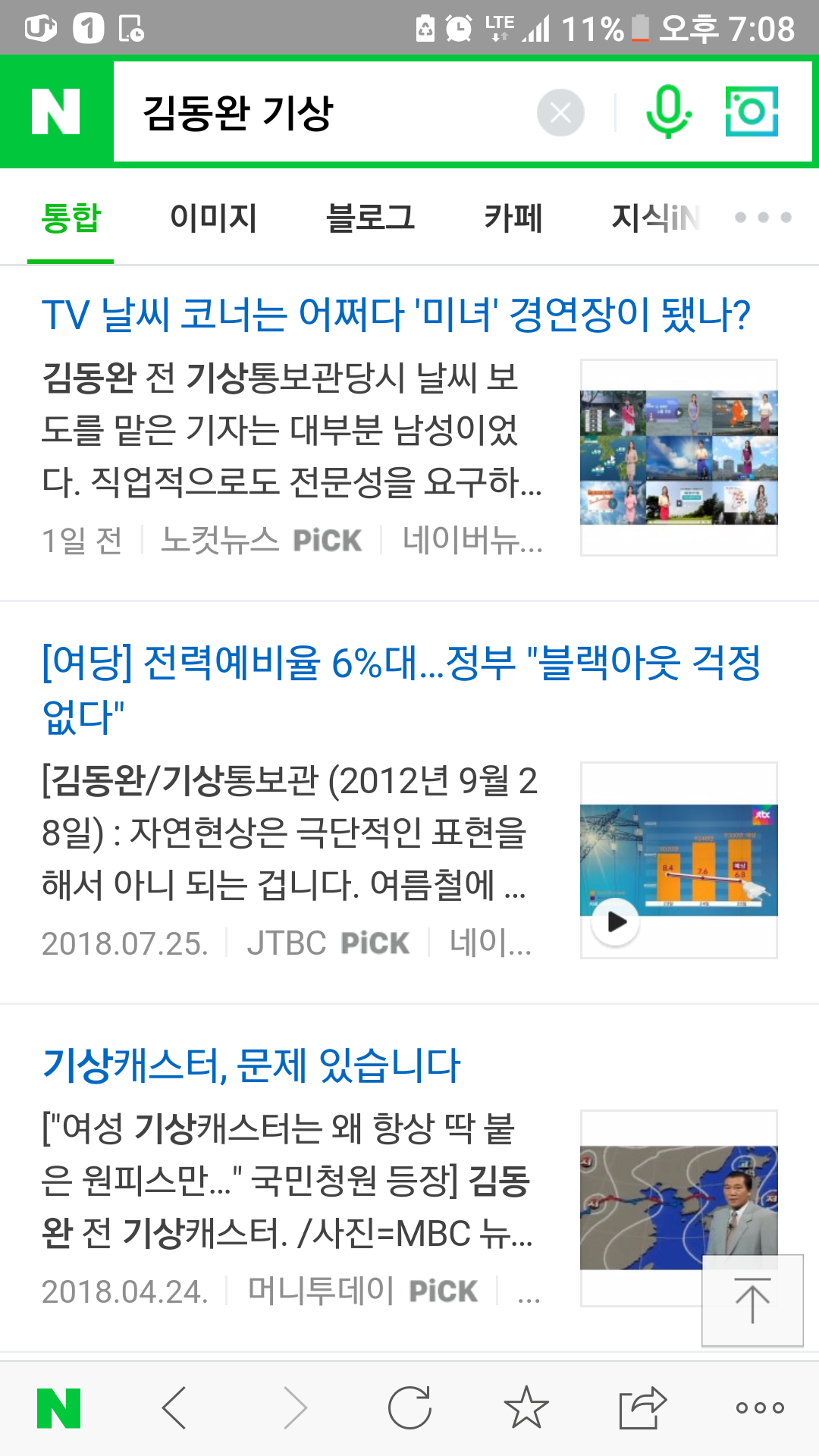Switch to the 이미지 tab

213,218
